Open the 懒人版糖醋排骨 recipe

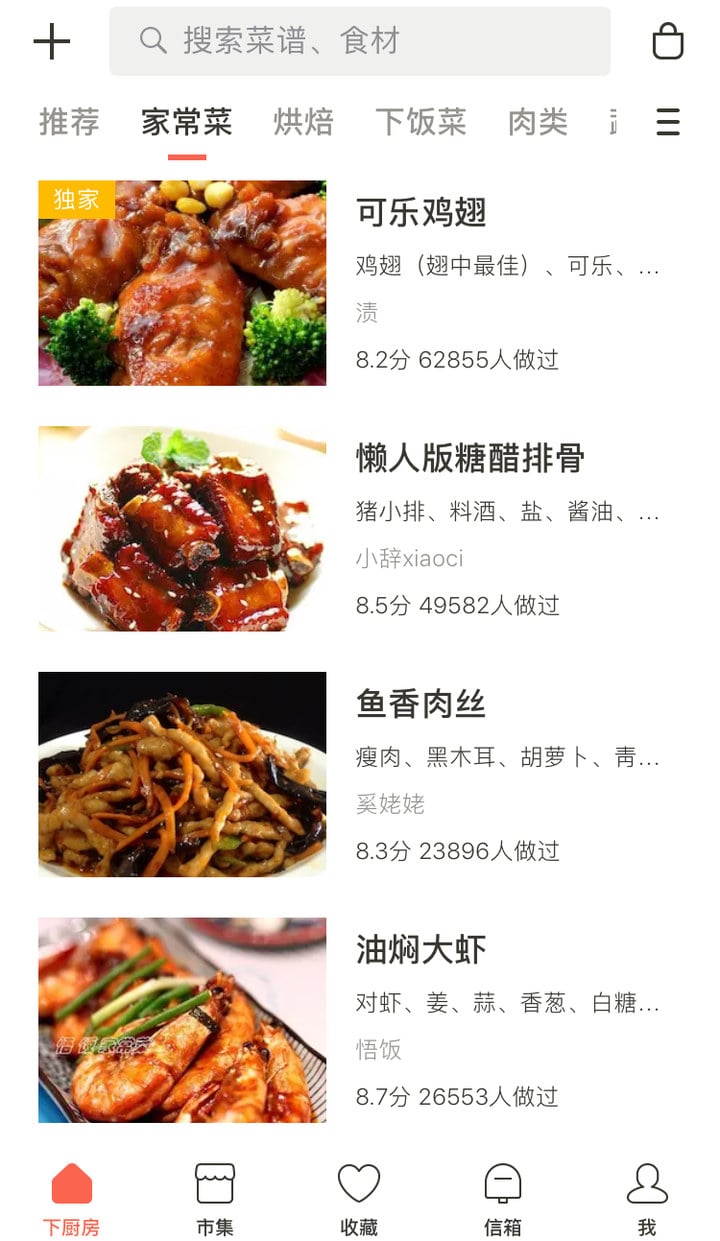coord(360,529)
